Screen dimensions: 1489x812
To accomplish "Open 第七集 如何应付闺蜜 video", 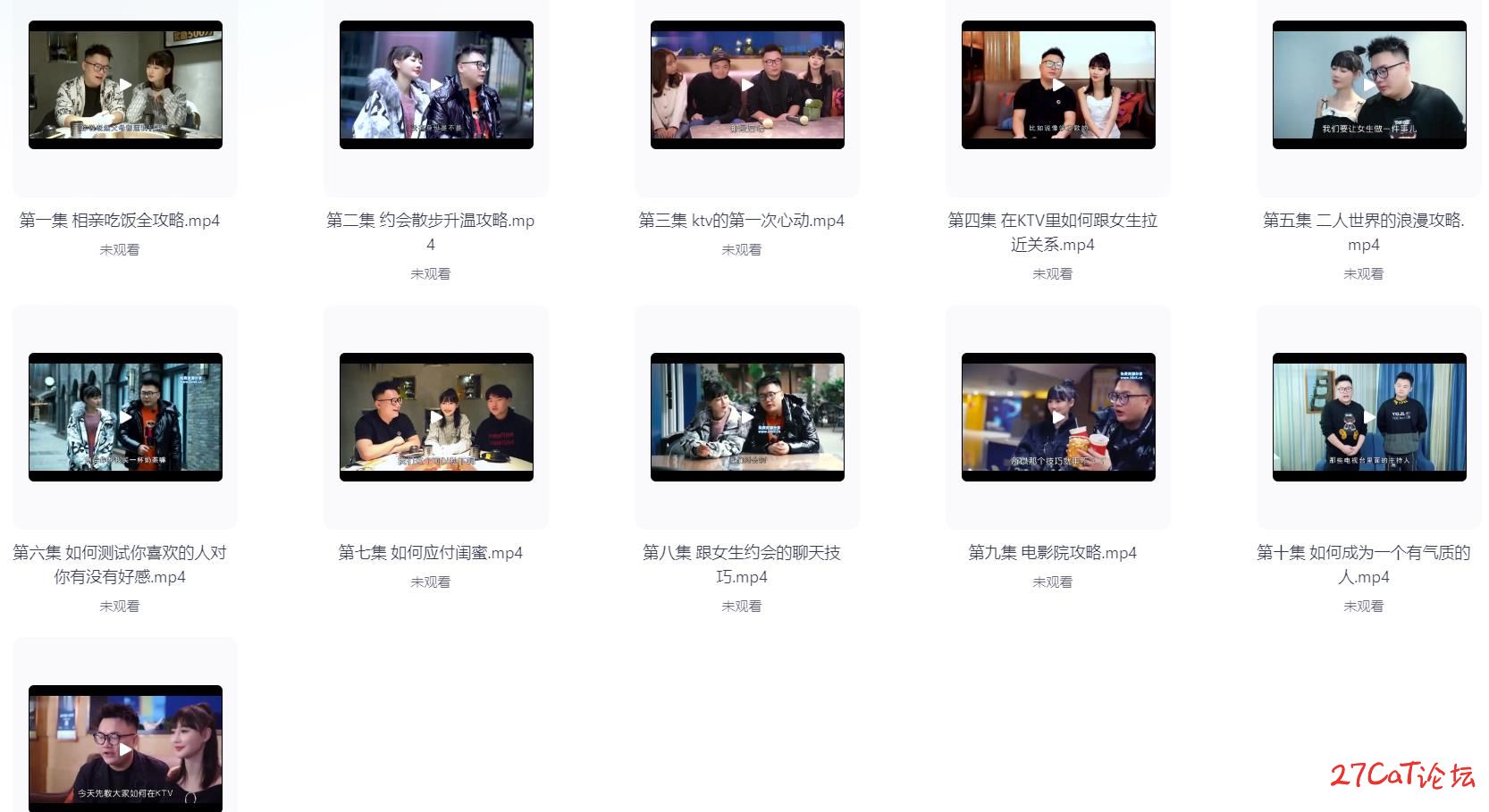I will [x=436, y=417].
